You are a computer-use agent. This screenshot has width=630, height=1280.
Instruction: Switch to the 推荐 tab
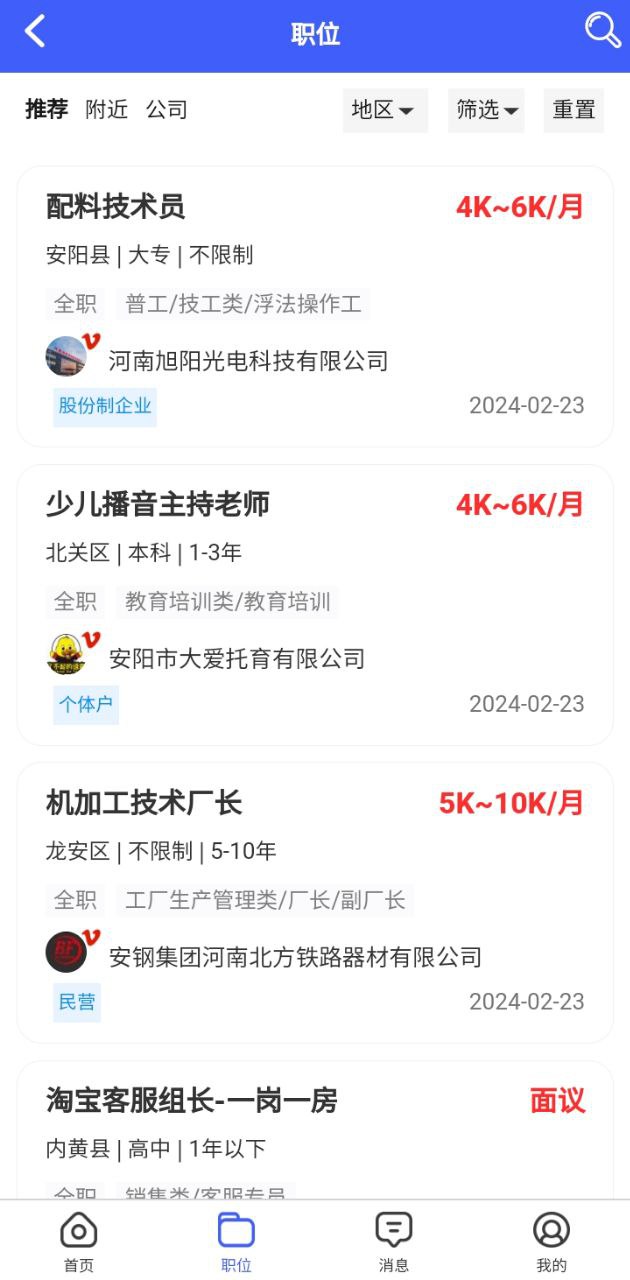click(47, 110)
